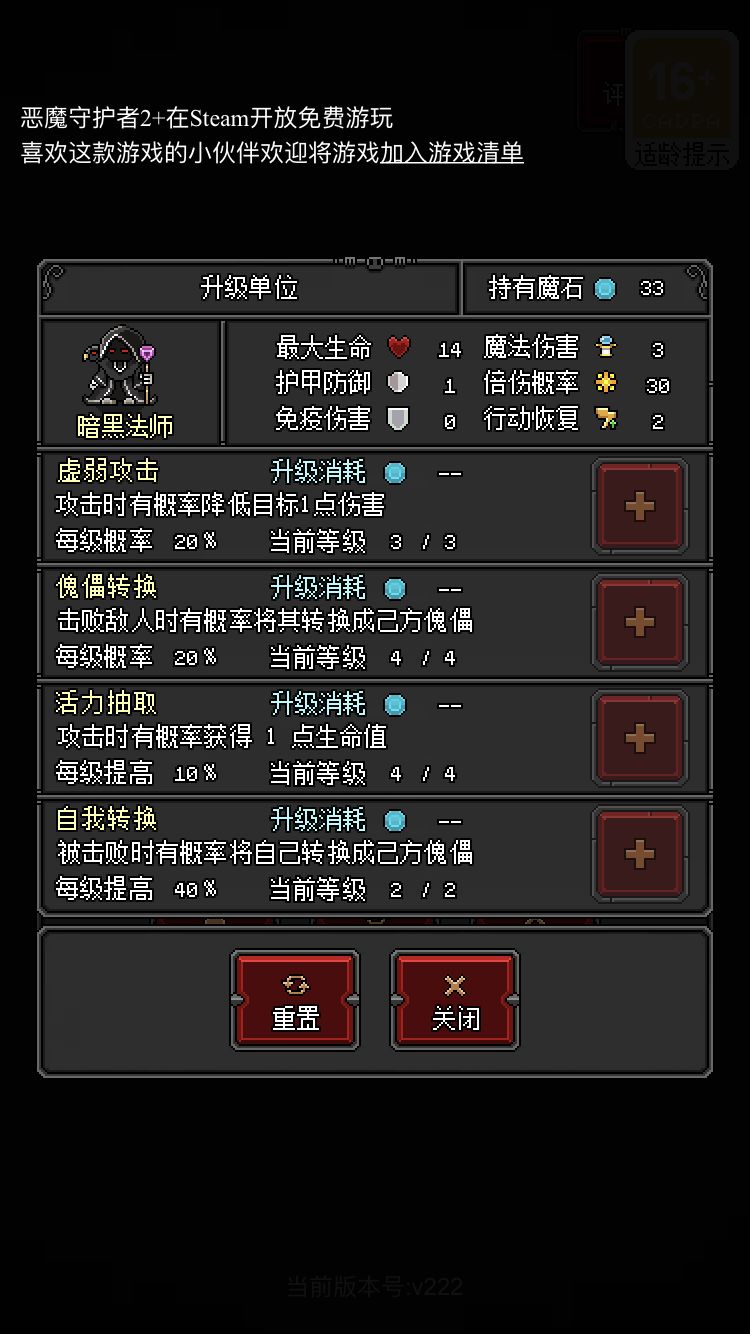Screen dimensions: 750x1334
Task: Select the 升级单位 header panel
Action: (249, 288)
